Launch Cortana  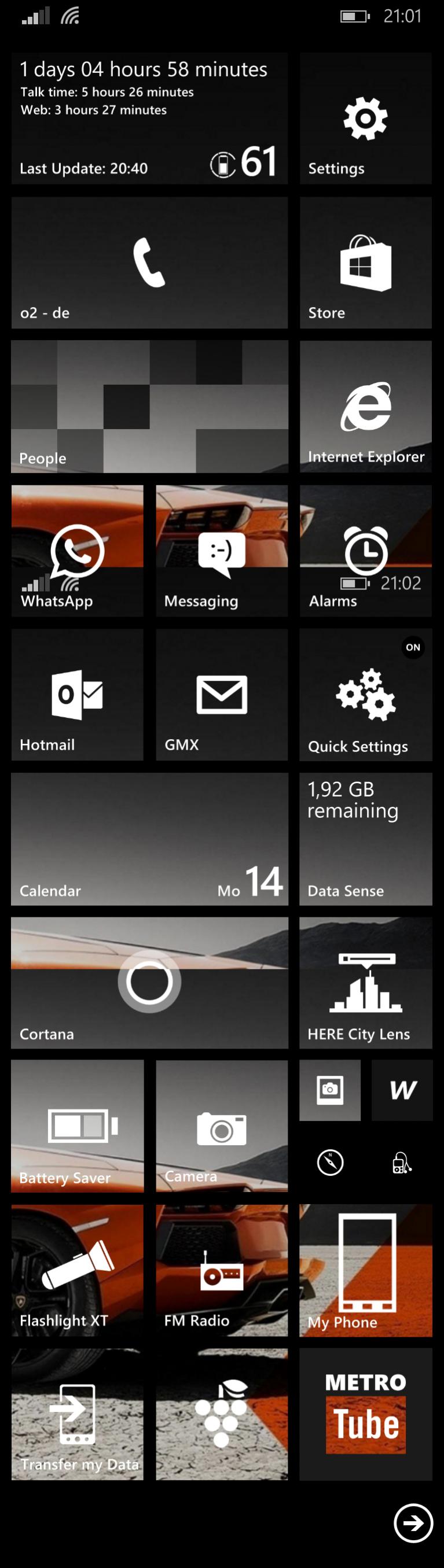[x=149, y=983]
